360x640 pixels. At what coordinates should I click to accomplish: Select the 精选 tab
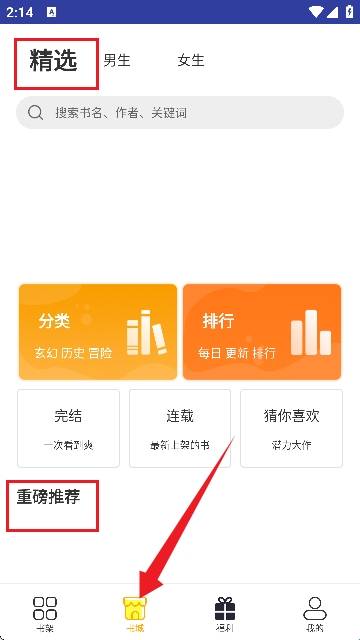tap(53, 61)
